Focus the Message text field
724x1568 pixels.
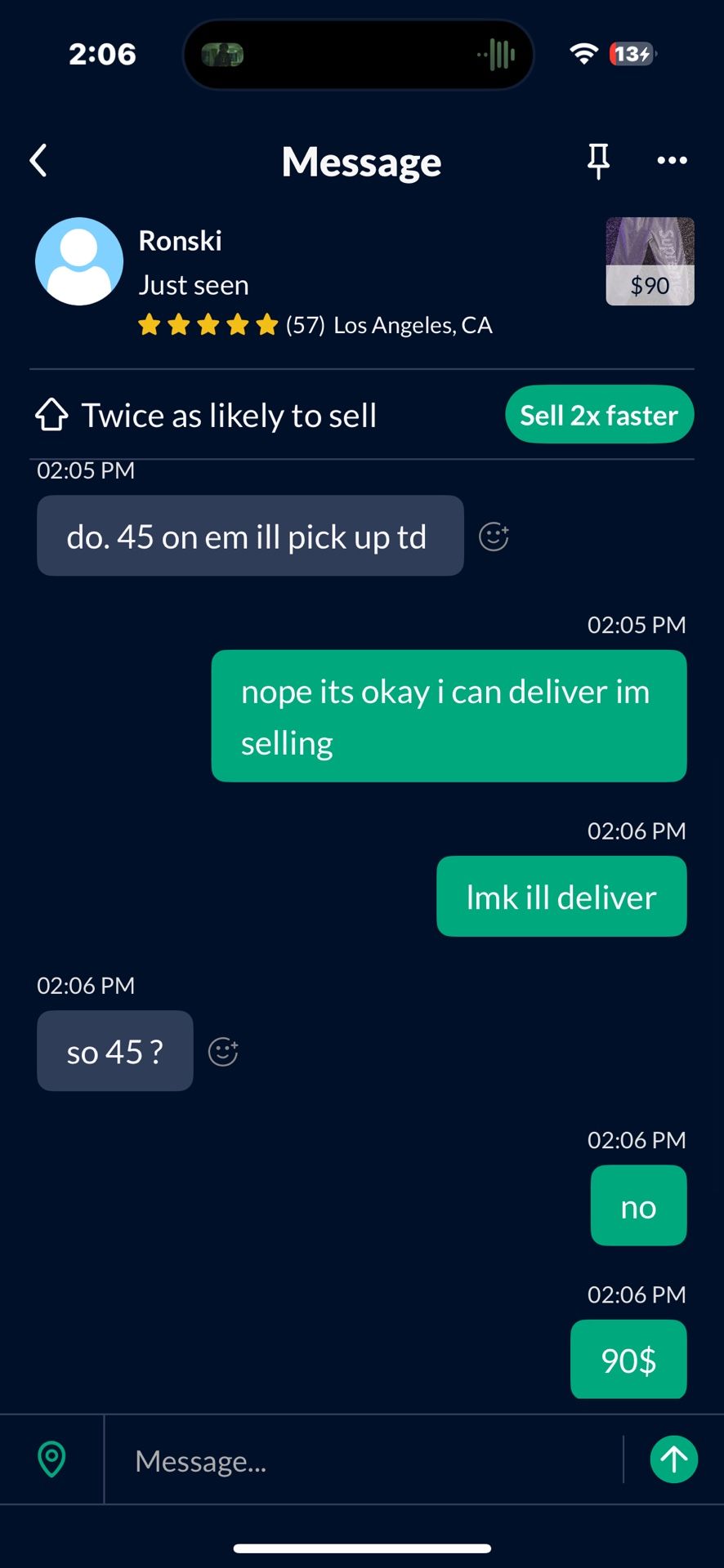click(364, 1460)
